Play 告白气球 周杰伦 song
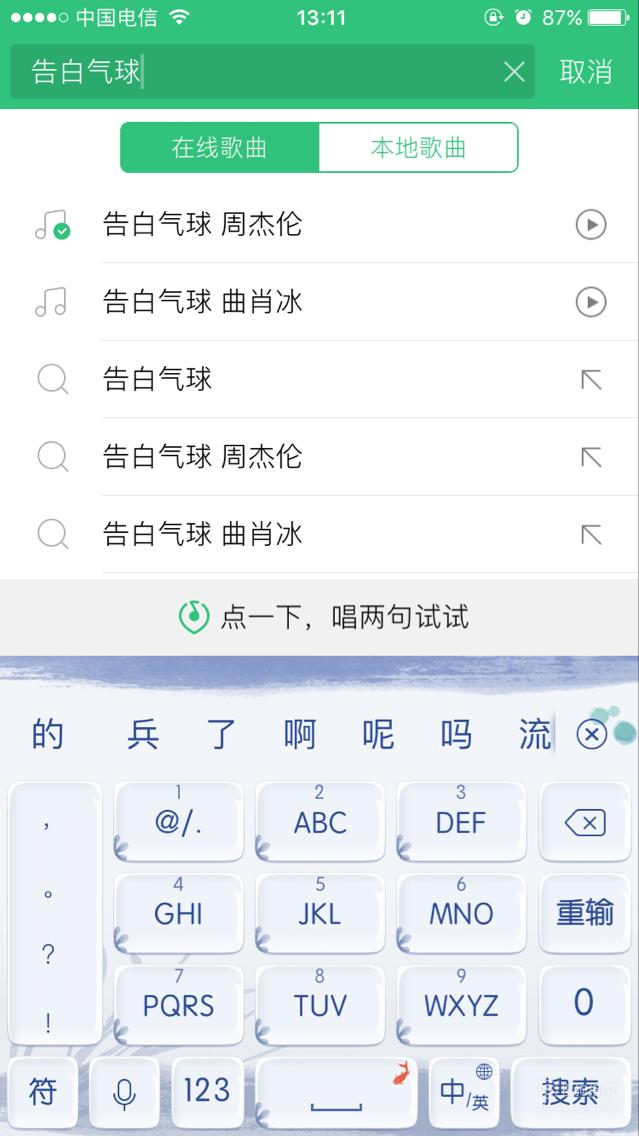Viewport: 639px width, 1136px height. click(x=590, y=225)
